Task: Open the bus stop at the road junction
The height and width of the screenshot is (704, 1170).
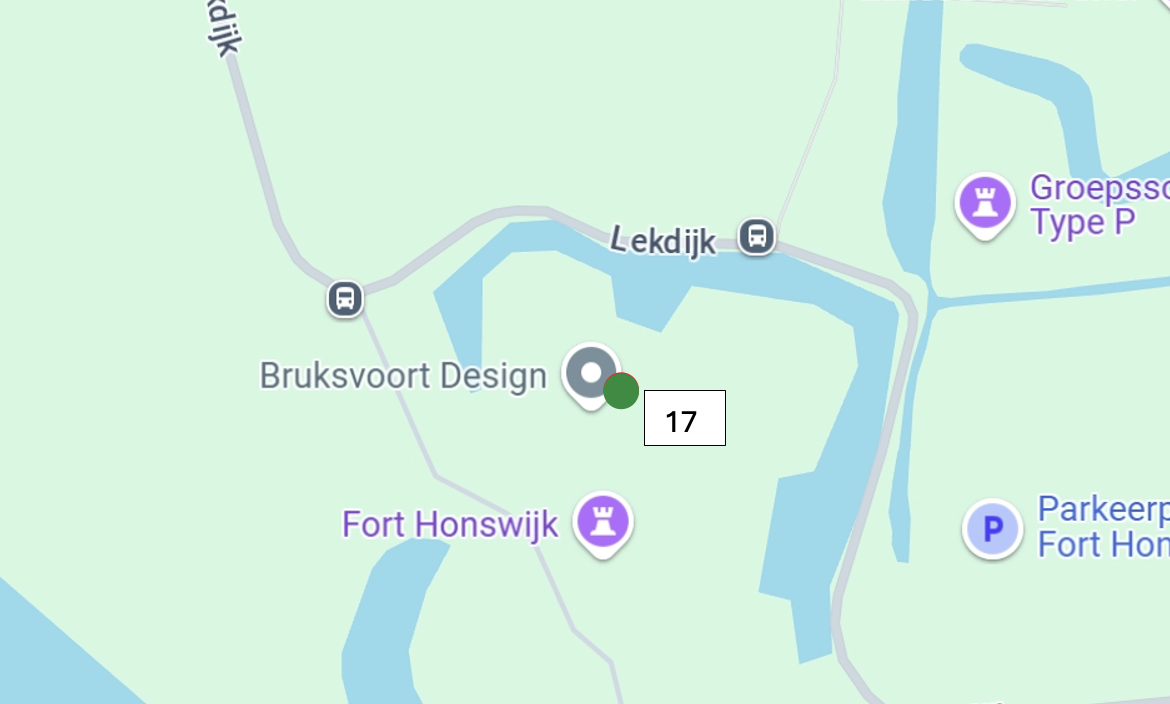Action: coord(345,298)
